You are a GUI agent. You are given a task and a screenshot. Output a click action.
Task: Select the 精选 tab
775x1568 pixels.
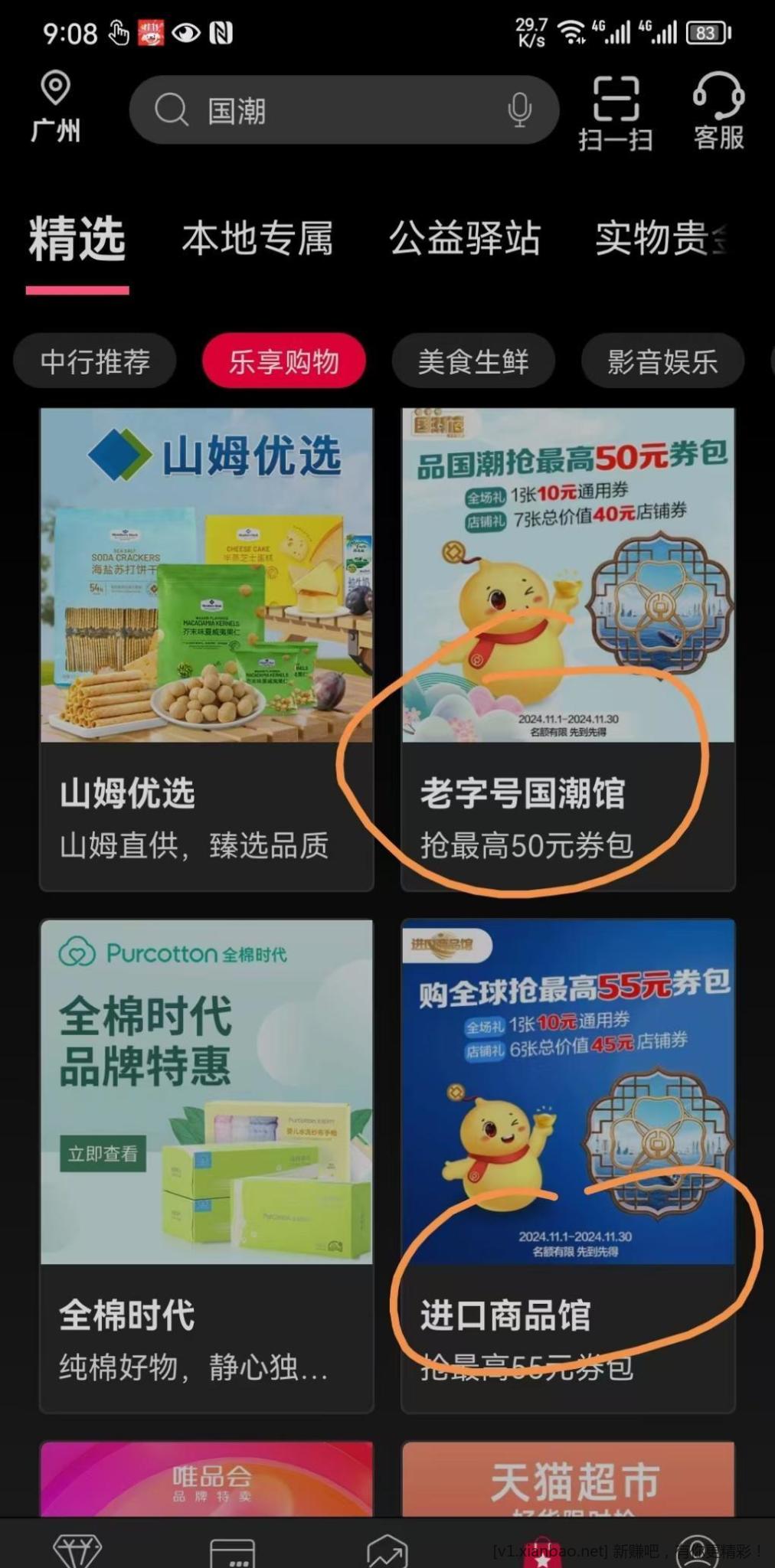click(x=77, y=240)
